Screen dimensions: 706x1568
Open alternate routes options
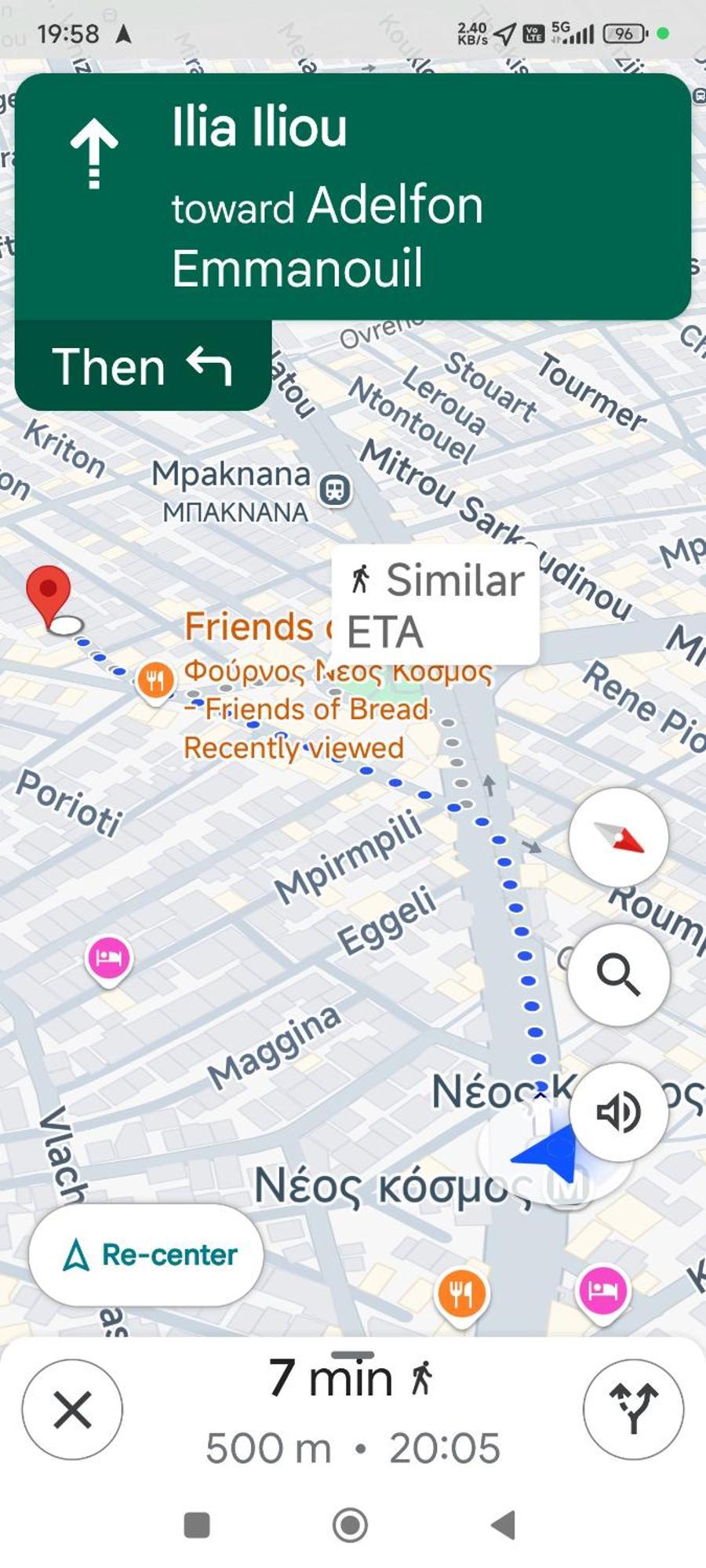633,1410
